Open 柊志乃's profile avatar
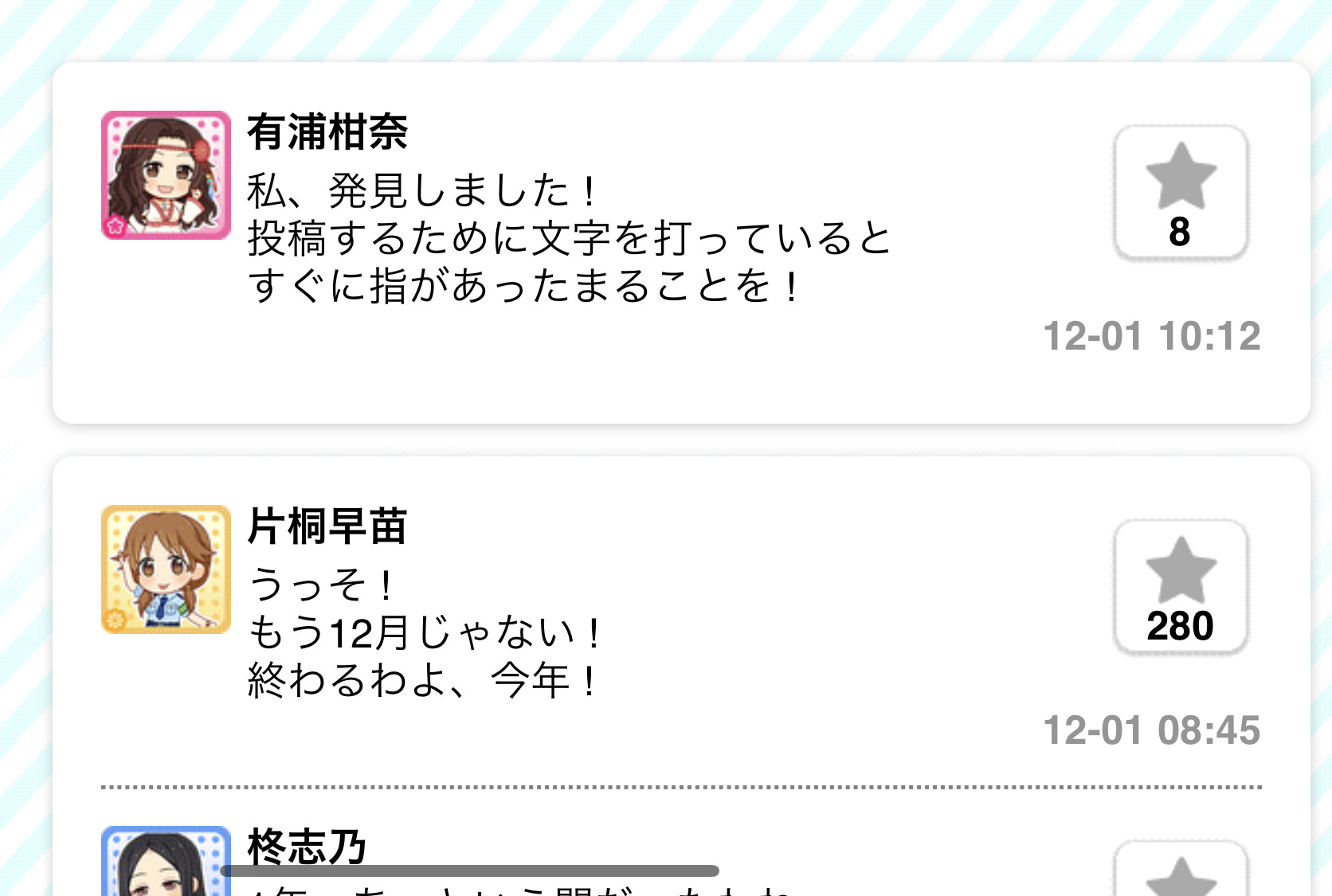This screenshot has height=896, width=1332. pyautogui.click(x=166, y=864)
